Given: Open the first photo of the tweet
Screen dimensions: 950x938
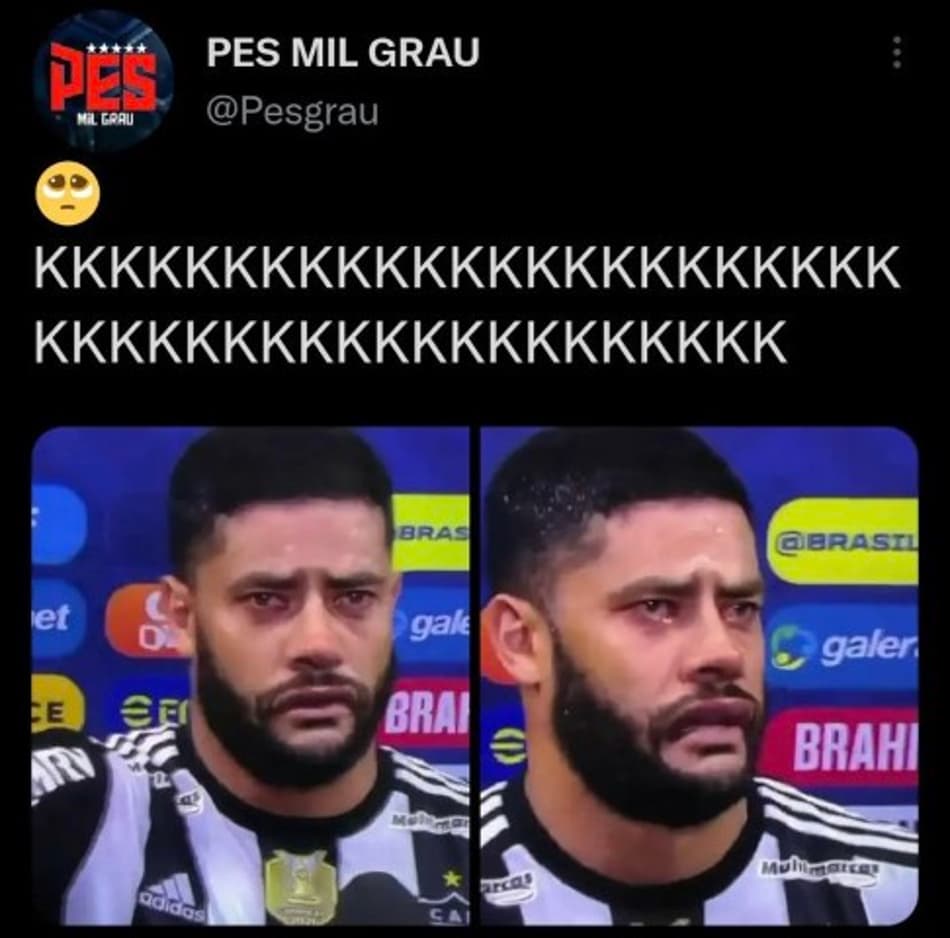Looking at the screenshot, I should 250,675.
